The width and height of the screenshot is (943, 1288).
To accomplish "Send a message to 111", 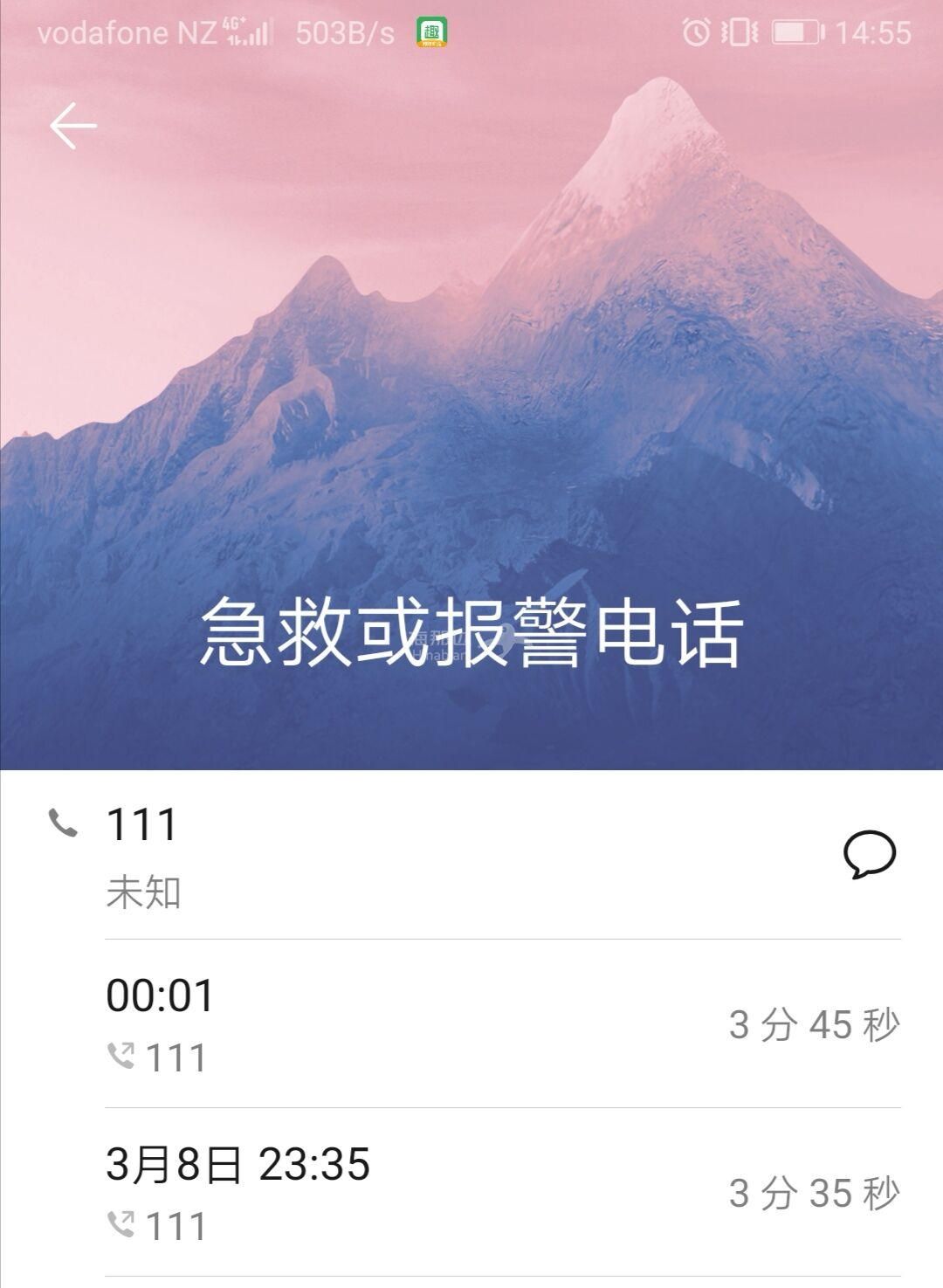I will [869, 854].
